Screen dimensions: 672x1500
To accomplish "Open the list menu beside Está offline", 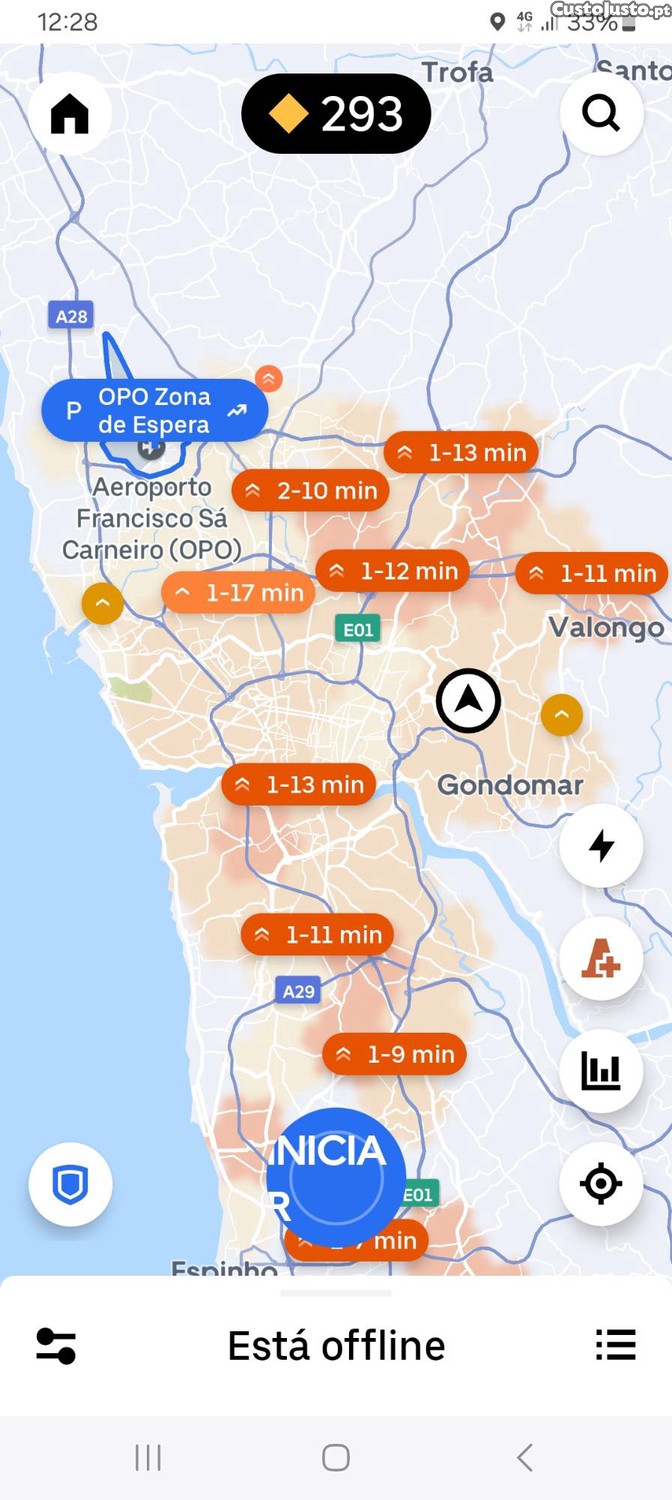I will (616, 1345).
